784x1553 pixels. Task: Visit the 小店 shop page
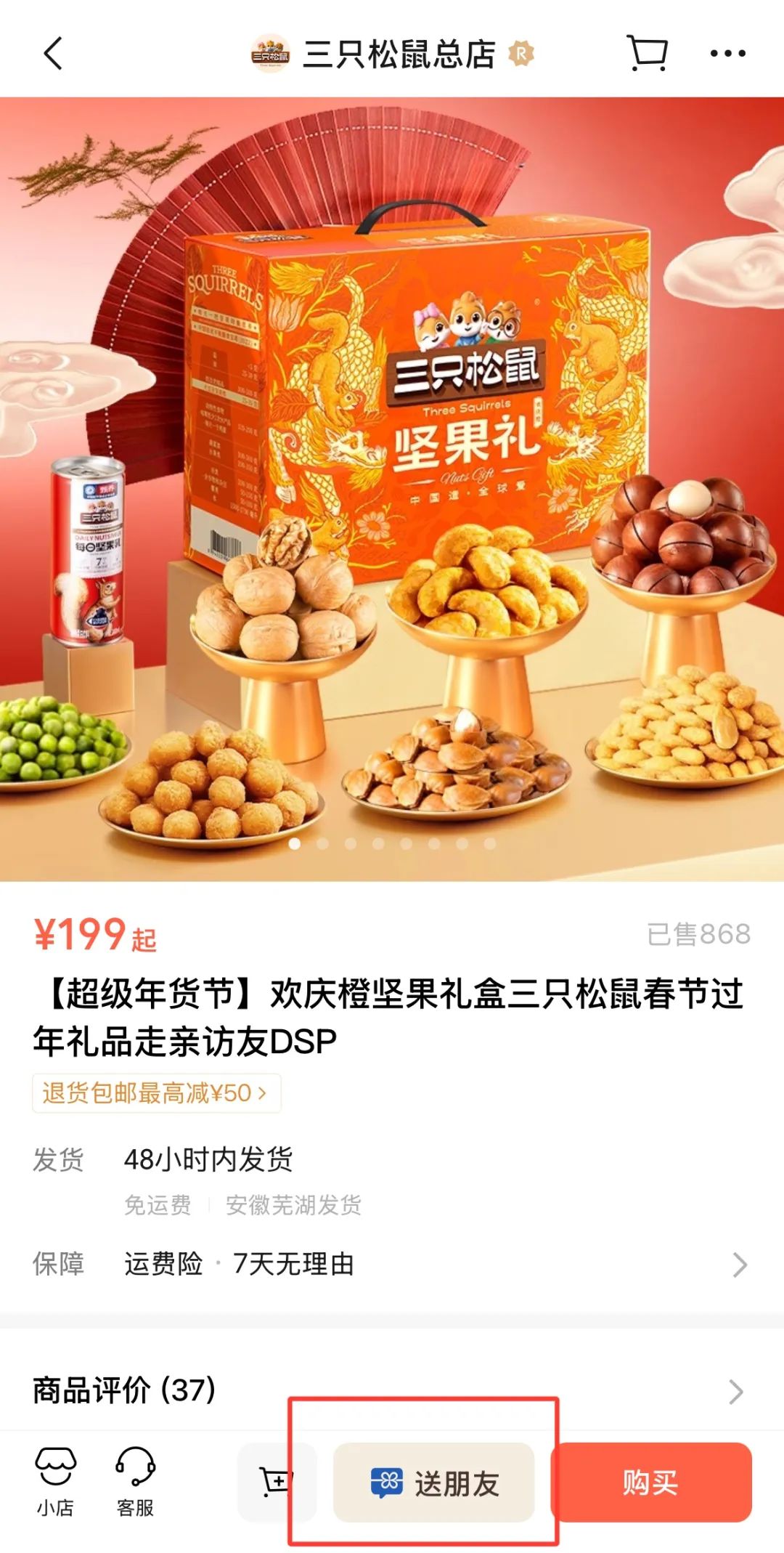coord(55,1482)
